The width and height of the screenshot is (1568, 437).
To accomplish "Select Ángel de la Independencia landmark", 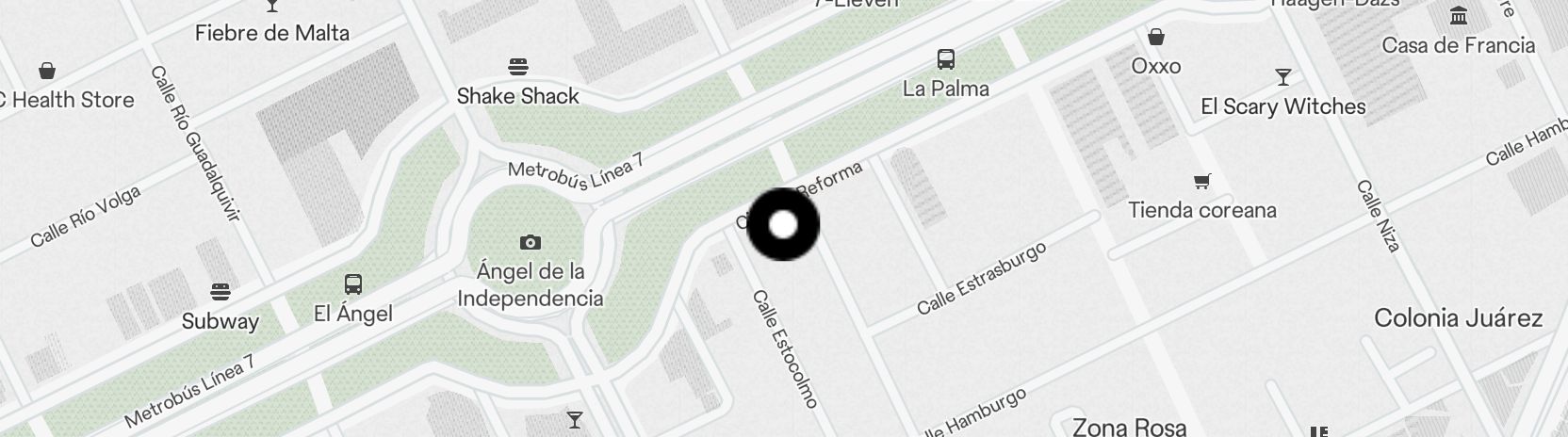I will [530, 243].
